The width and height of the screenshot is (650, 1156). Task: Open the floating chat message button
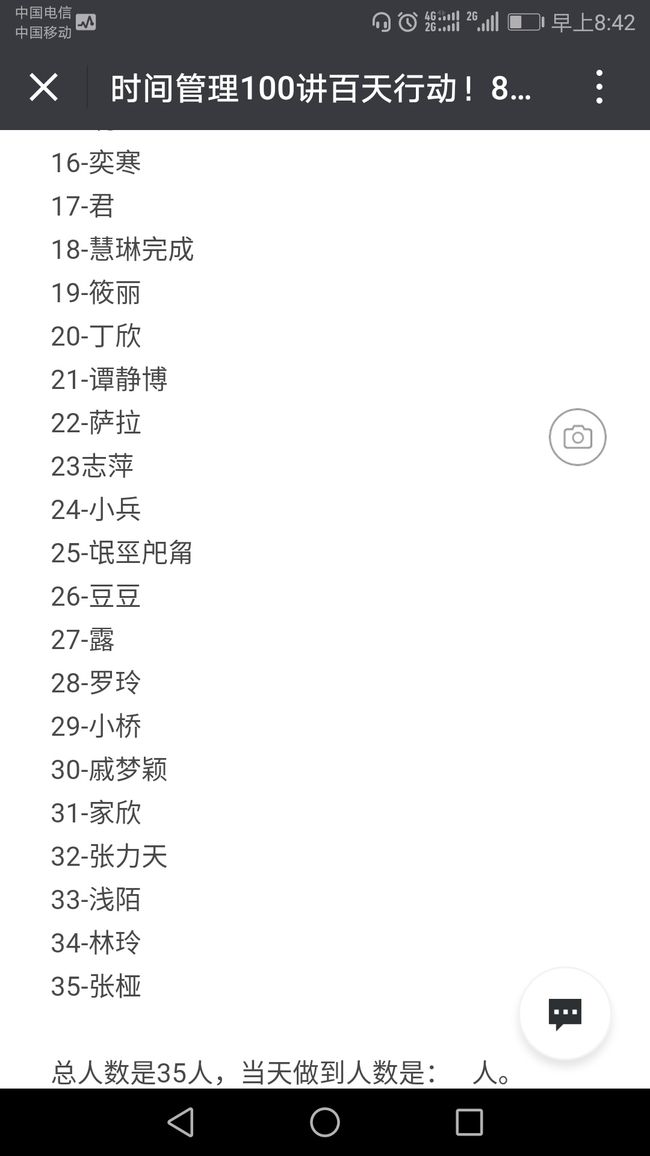coord(565,1014)
